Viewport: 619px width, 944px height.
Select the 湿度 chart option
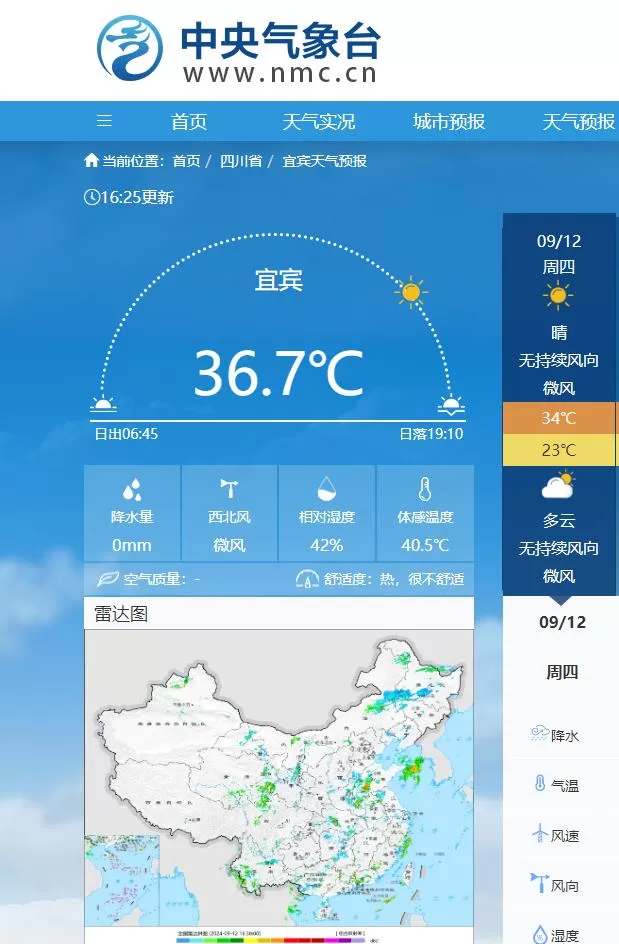point(555,935)
